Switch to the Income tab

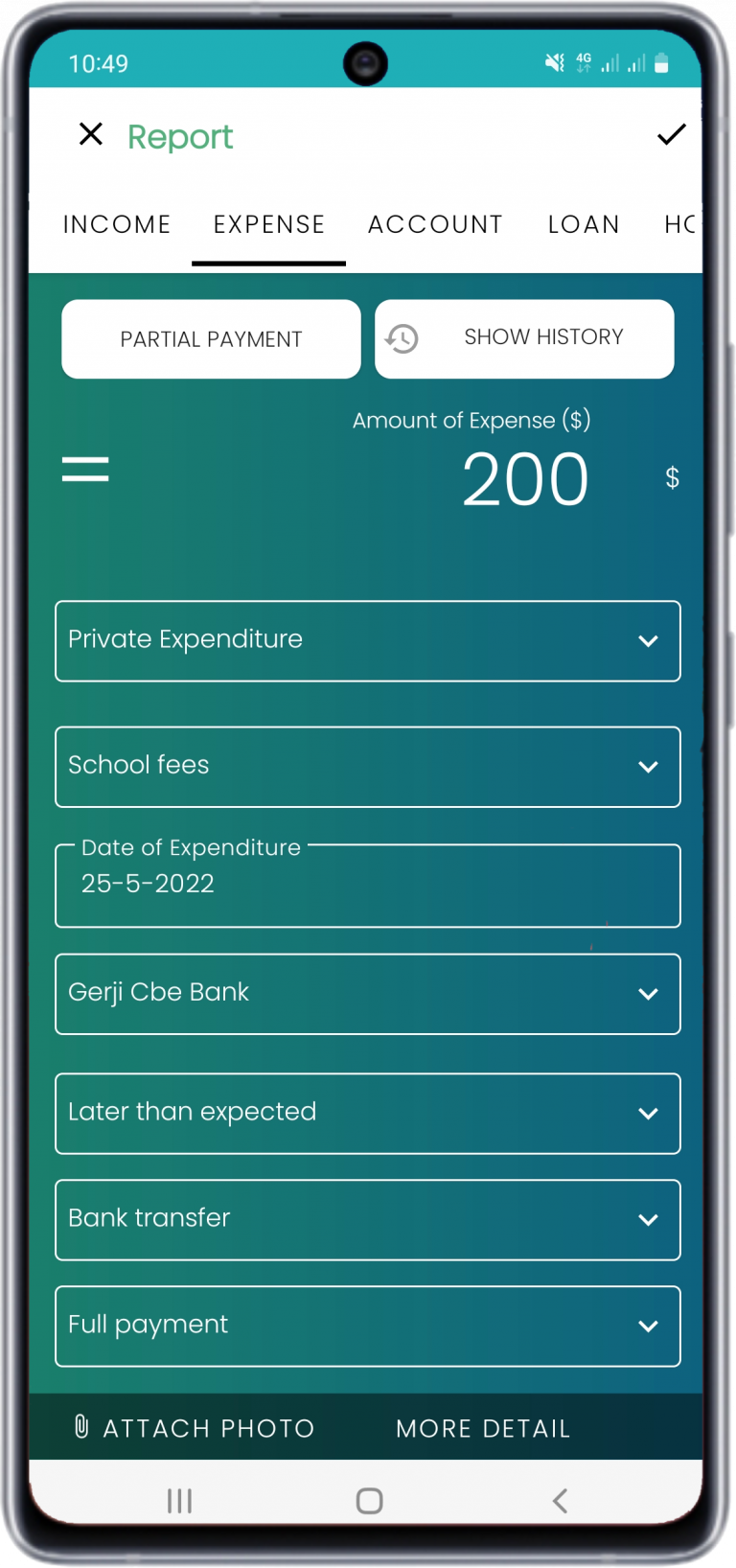[x=117, y=224]
